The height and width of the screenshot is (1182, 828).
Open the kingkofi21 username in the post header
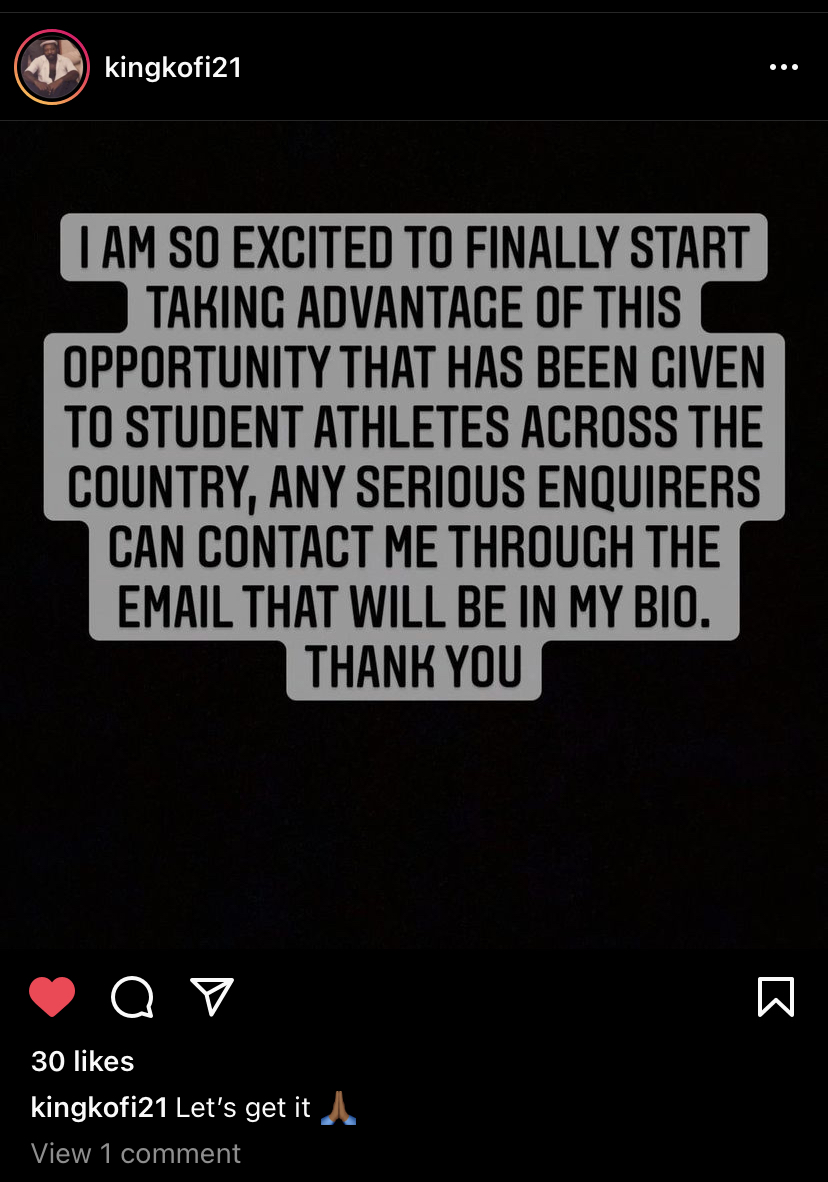[172, 68]
